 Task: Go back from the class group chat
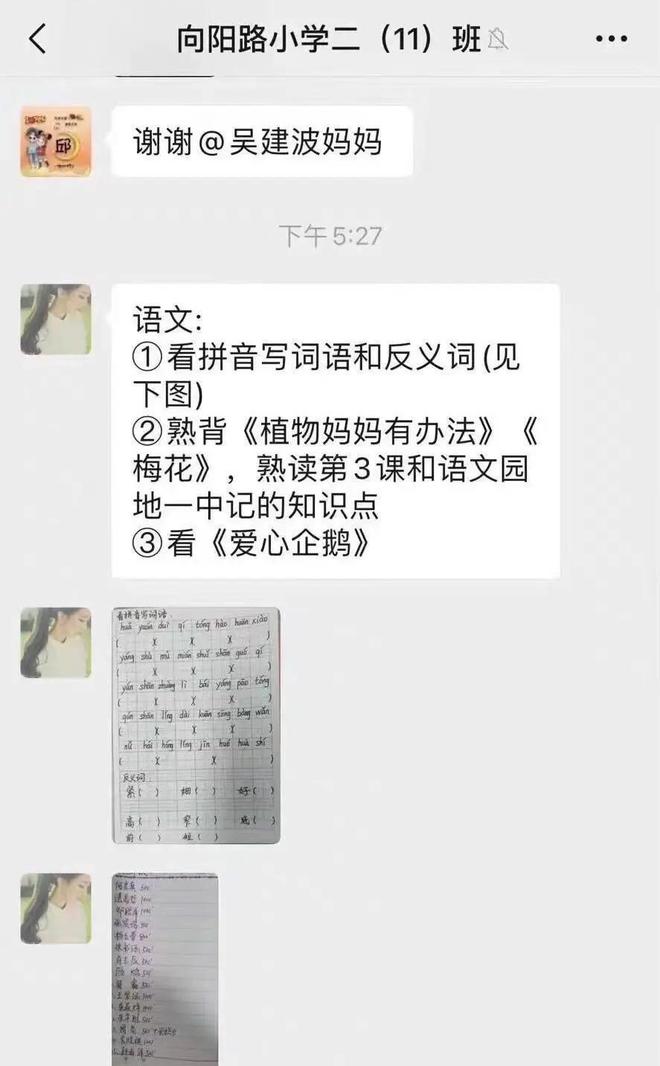coord(38,40)
